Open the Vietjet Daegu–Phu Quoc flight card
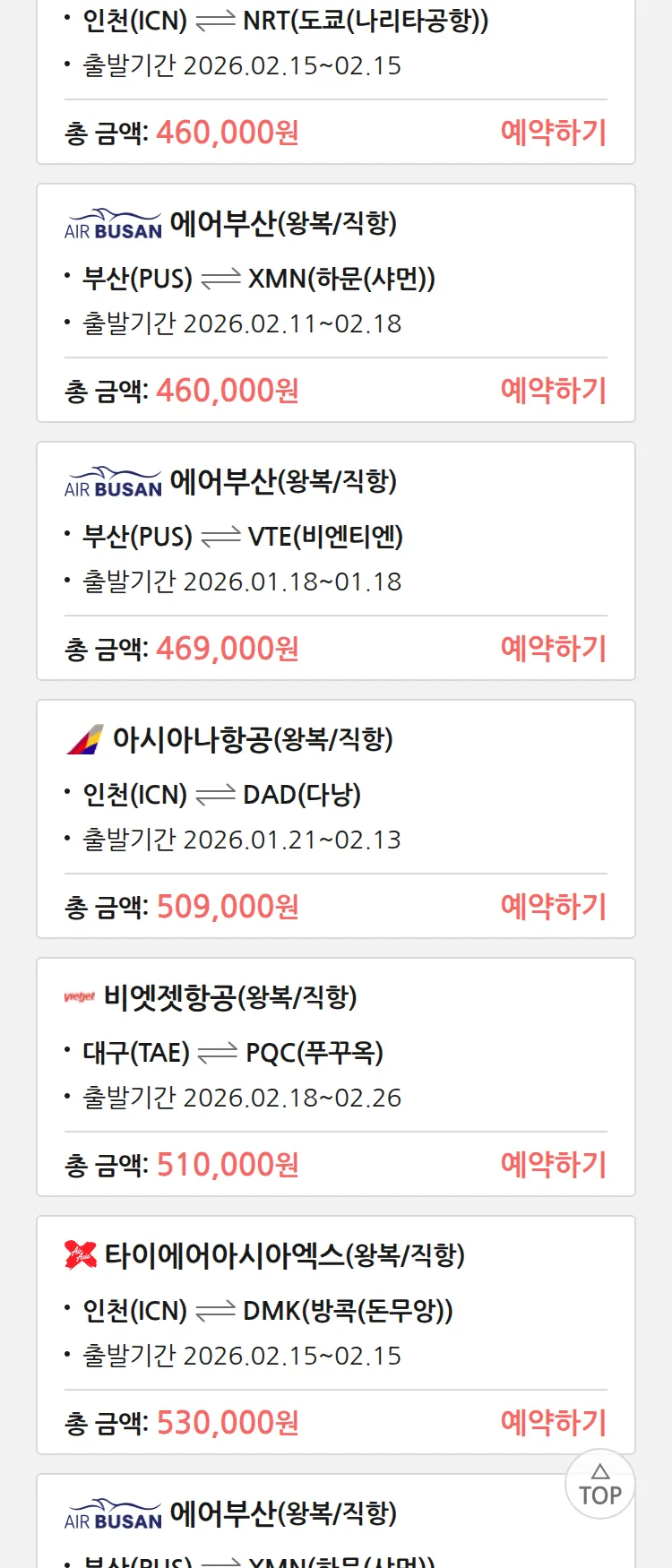Viewport: 672px width, 1568px height. (335, 1052)
